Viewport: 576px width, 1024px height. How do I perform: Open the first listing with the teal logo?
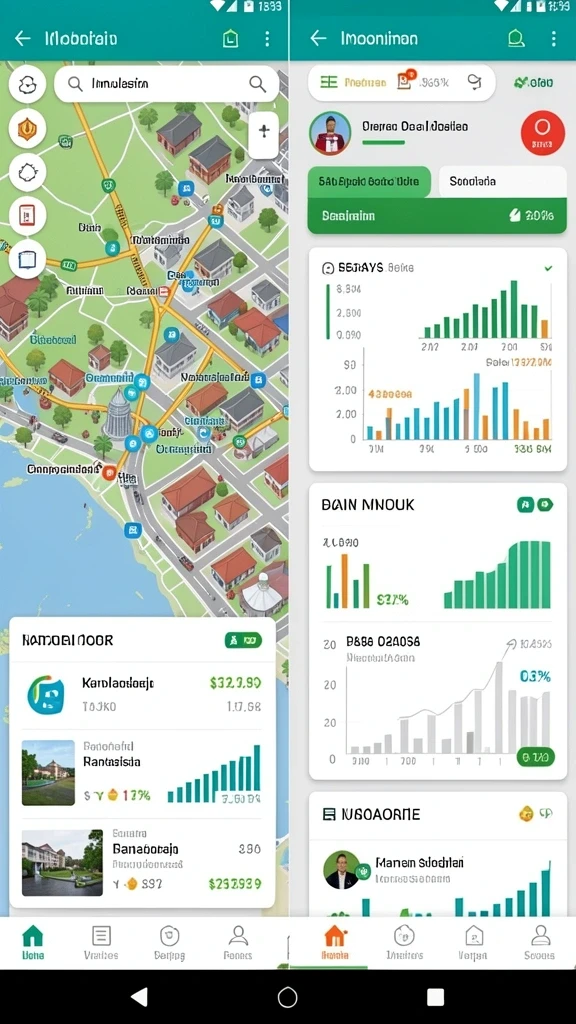tap(142, 695)
